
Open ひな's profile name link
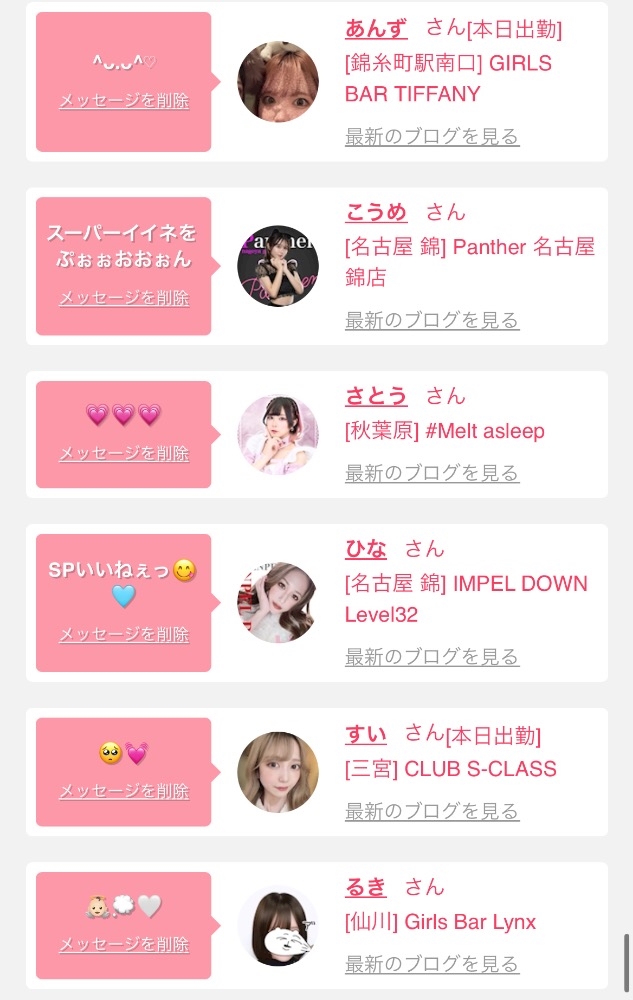(x=365, y=549)
